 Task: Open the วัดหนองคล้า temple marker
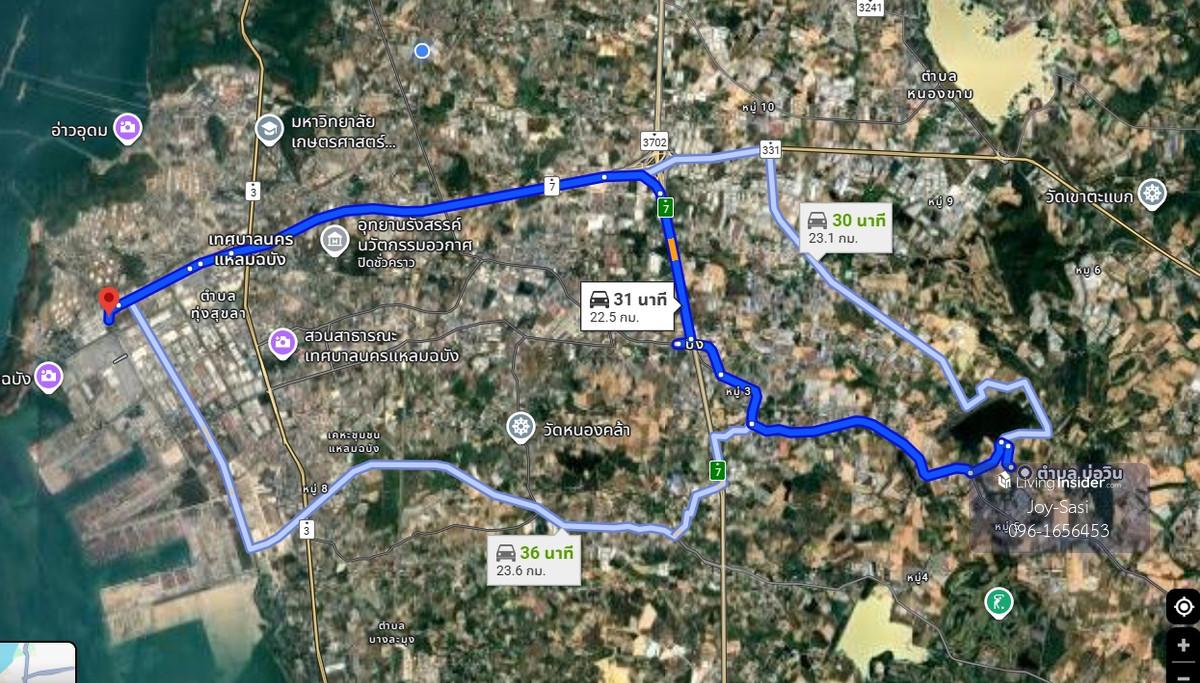(x=520, y=427)
